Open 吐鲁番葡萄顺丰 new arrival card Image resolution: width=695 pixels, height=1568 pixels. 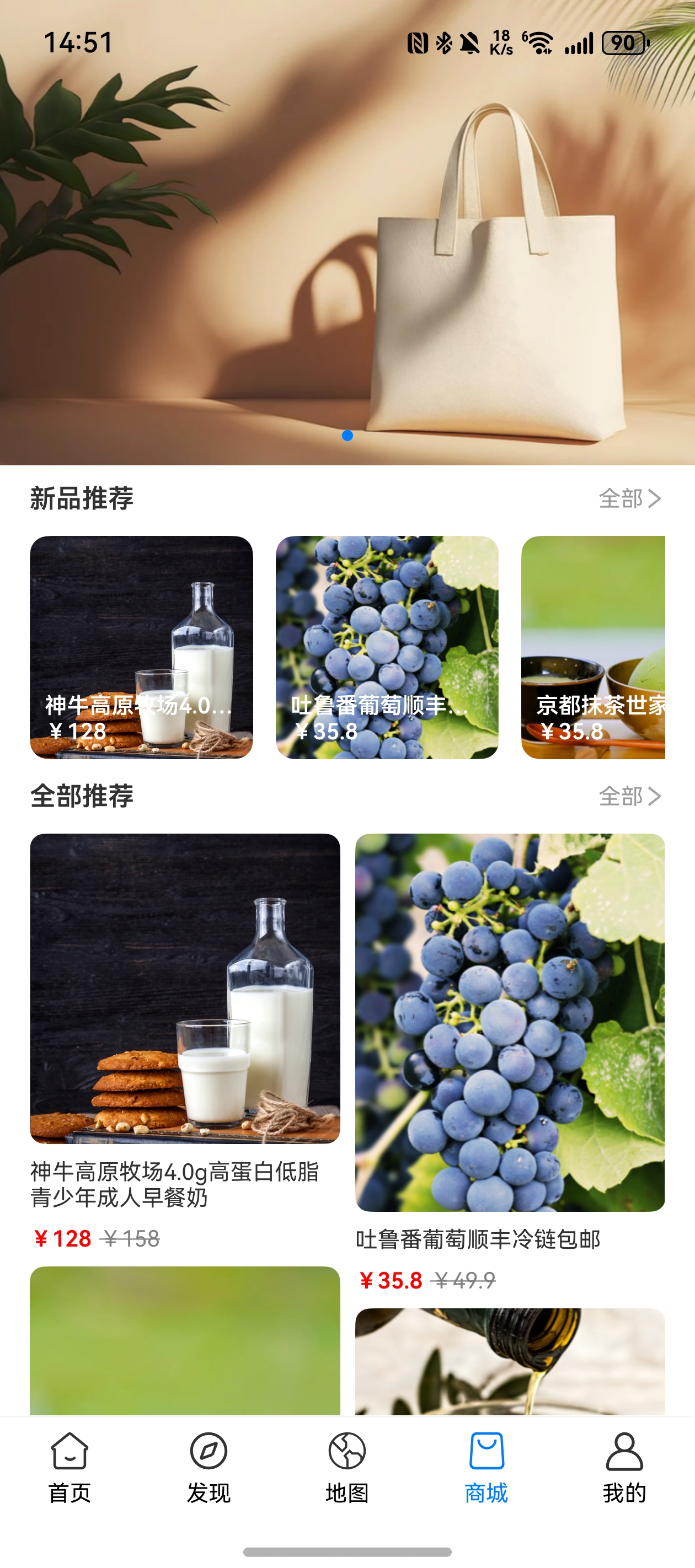pos(387,647)
